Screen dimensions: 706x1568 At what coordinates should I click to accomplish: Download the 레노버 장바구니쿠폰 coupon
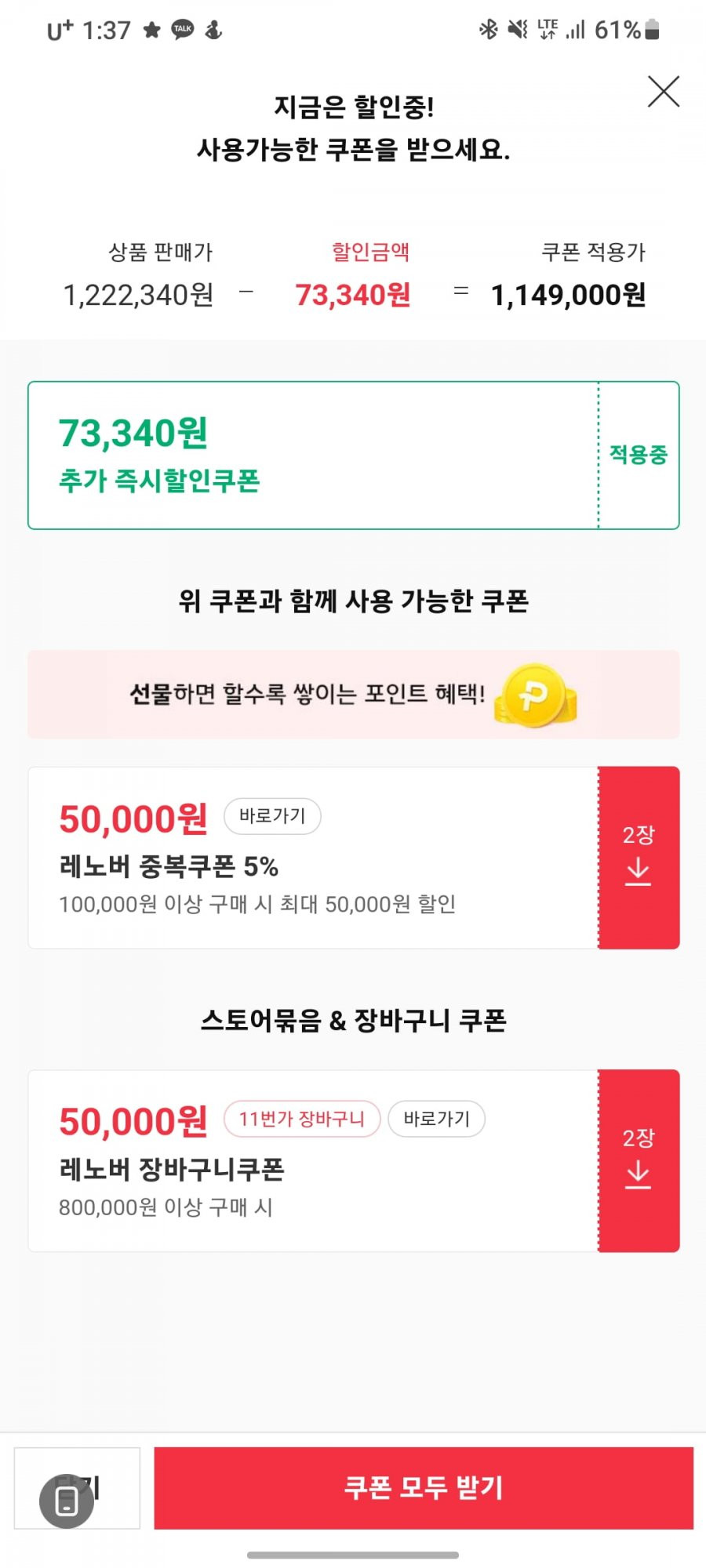coord(639,1161)
